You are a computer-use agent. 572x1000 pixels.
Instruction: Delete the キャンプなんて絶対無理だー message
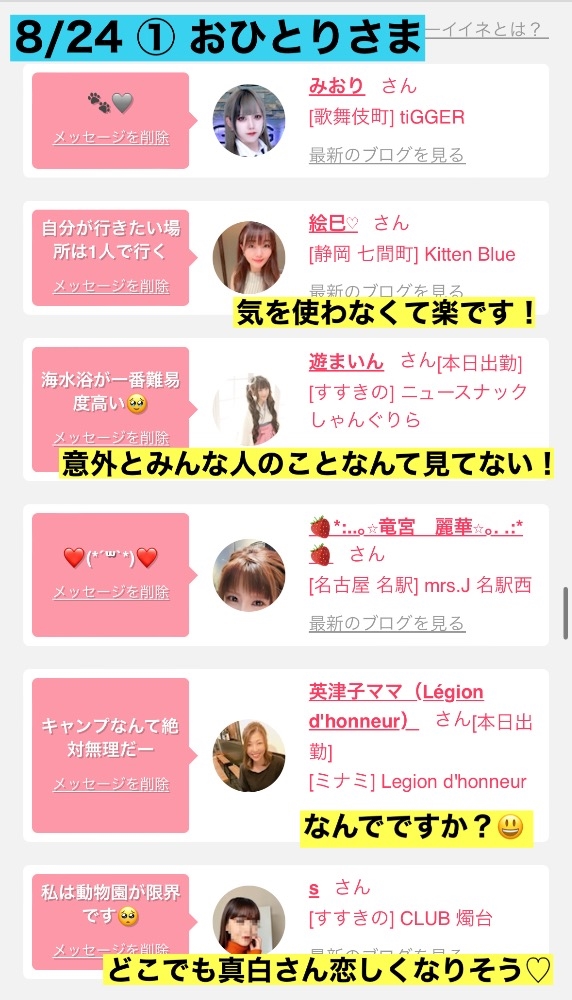point(111,784)
